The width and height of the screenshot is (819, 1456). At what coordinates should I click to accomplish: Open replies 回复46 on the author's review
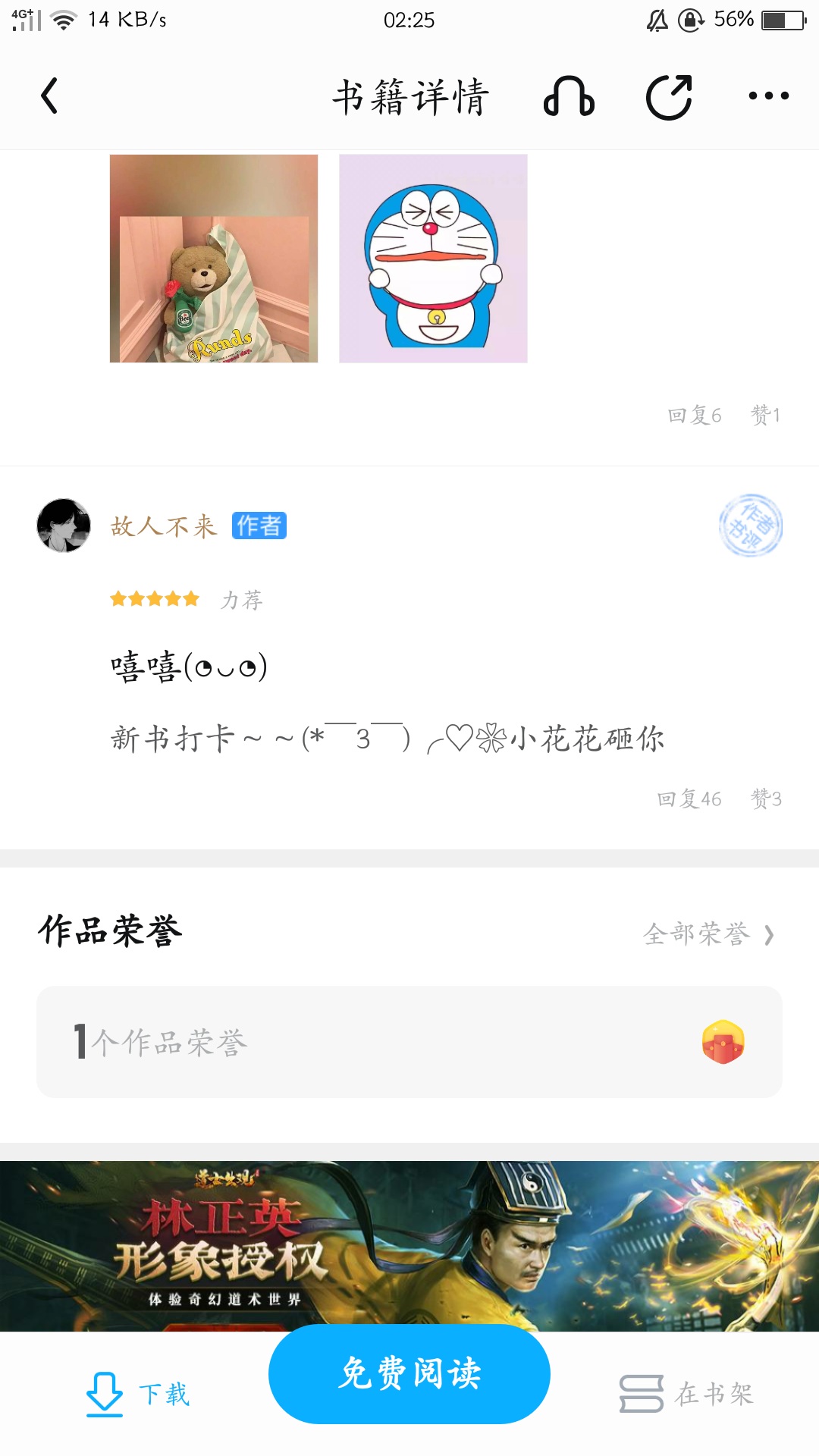(689, 799)
